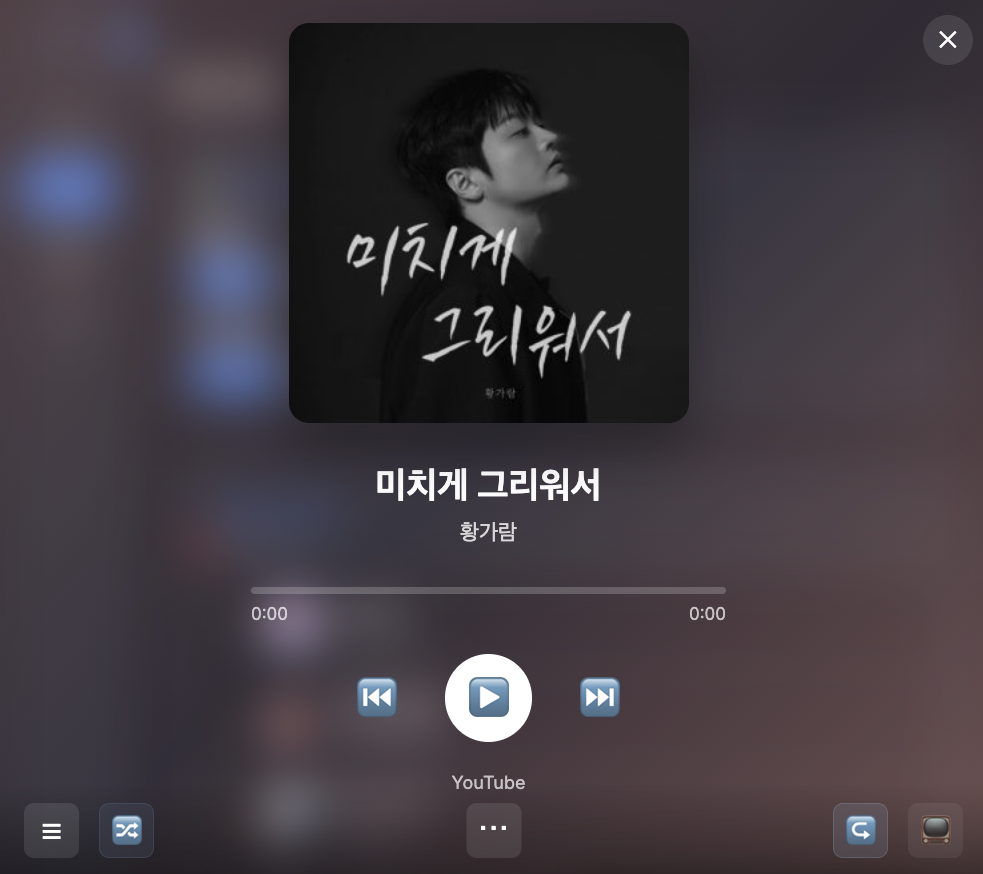Open the more options menu
Viewport: 983px width, 874px height.
pyautogui.click(x=494, y=830)
